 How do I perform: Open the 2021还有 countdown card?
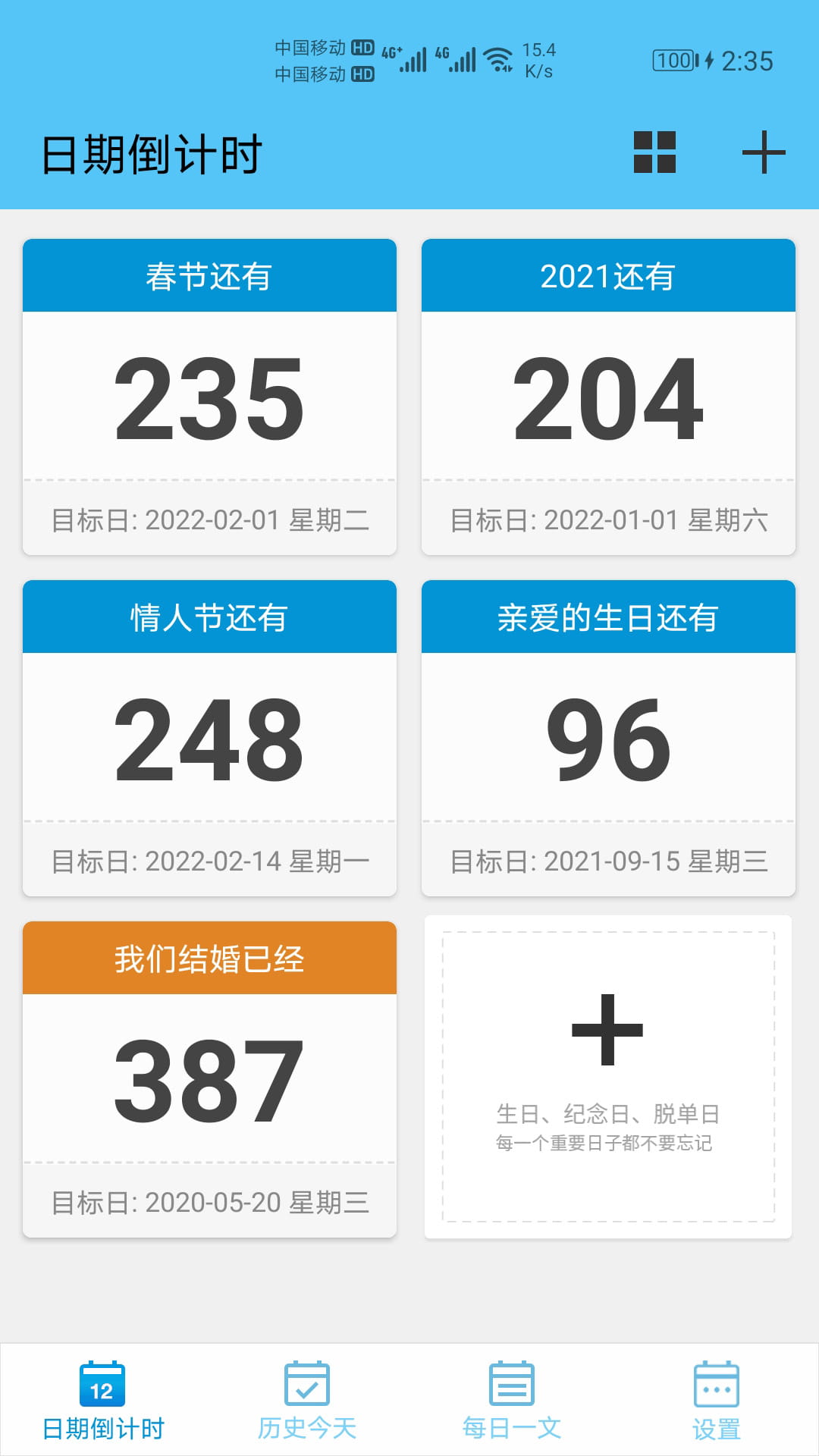click(x=608, y=394)
